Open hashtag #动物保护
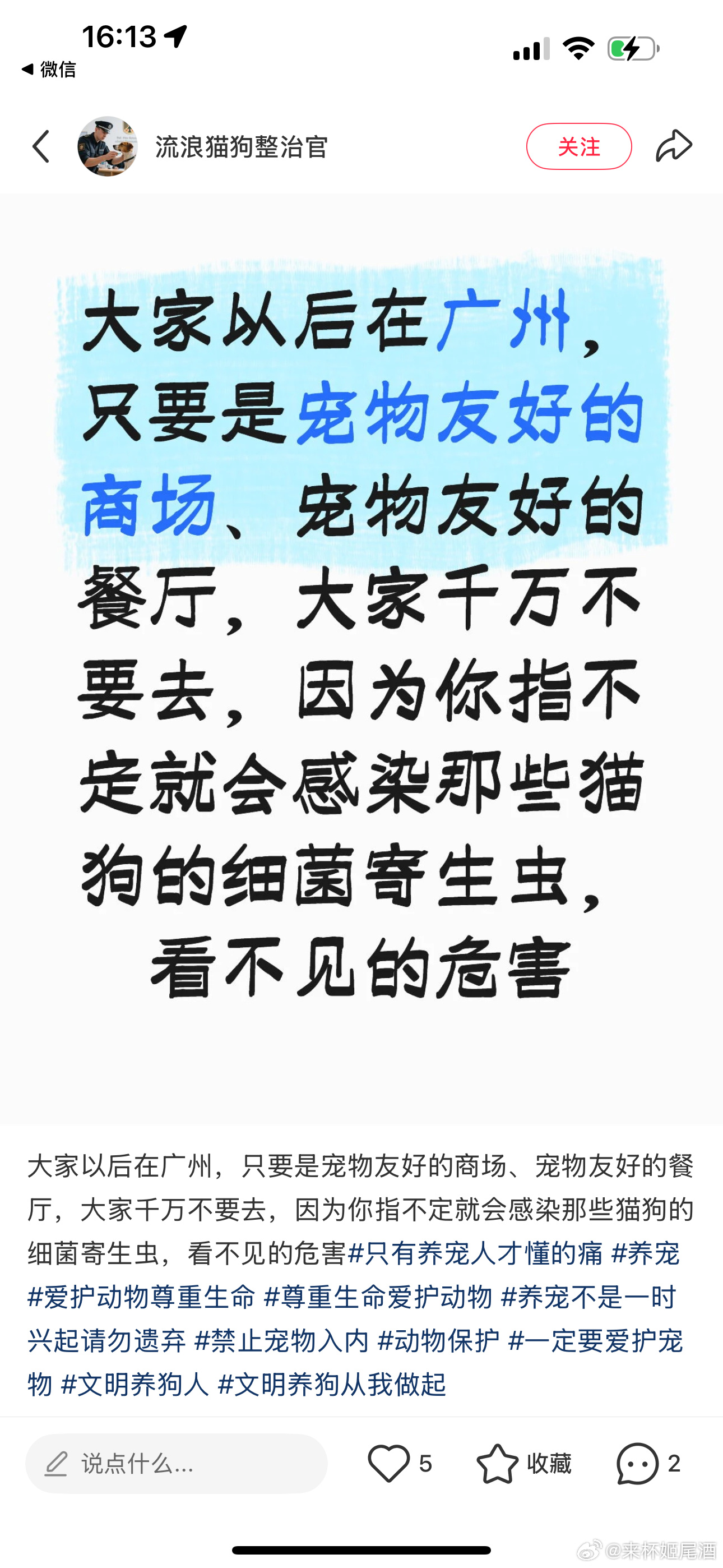Image resolution: width=723 pixels, height=1568 pixels. 438,1341
